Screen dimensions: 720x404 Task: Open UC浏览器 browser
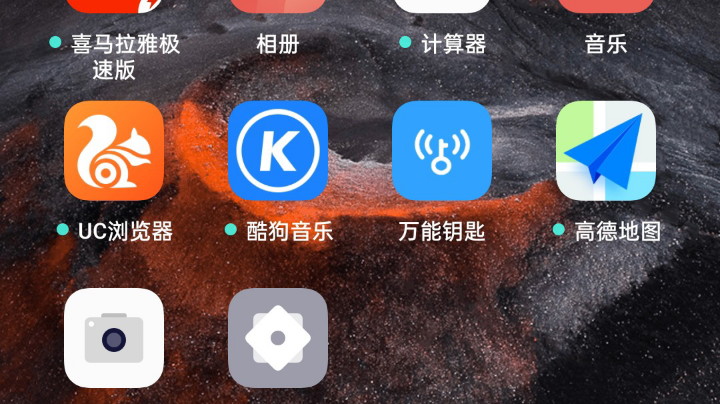[x=114, y=150]
